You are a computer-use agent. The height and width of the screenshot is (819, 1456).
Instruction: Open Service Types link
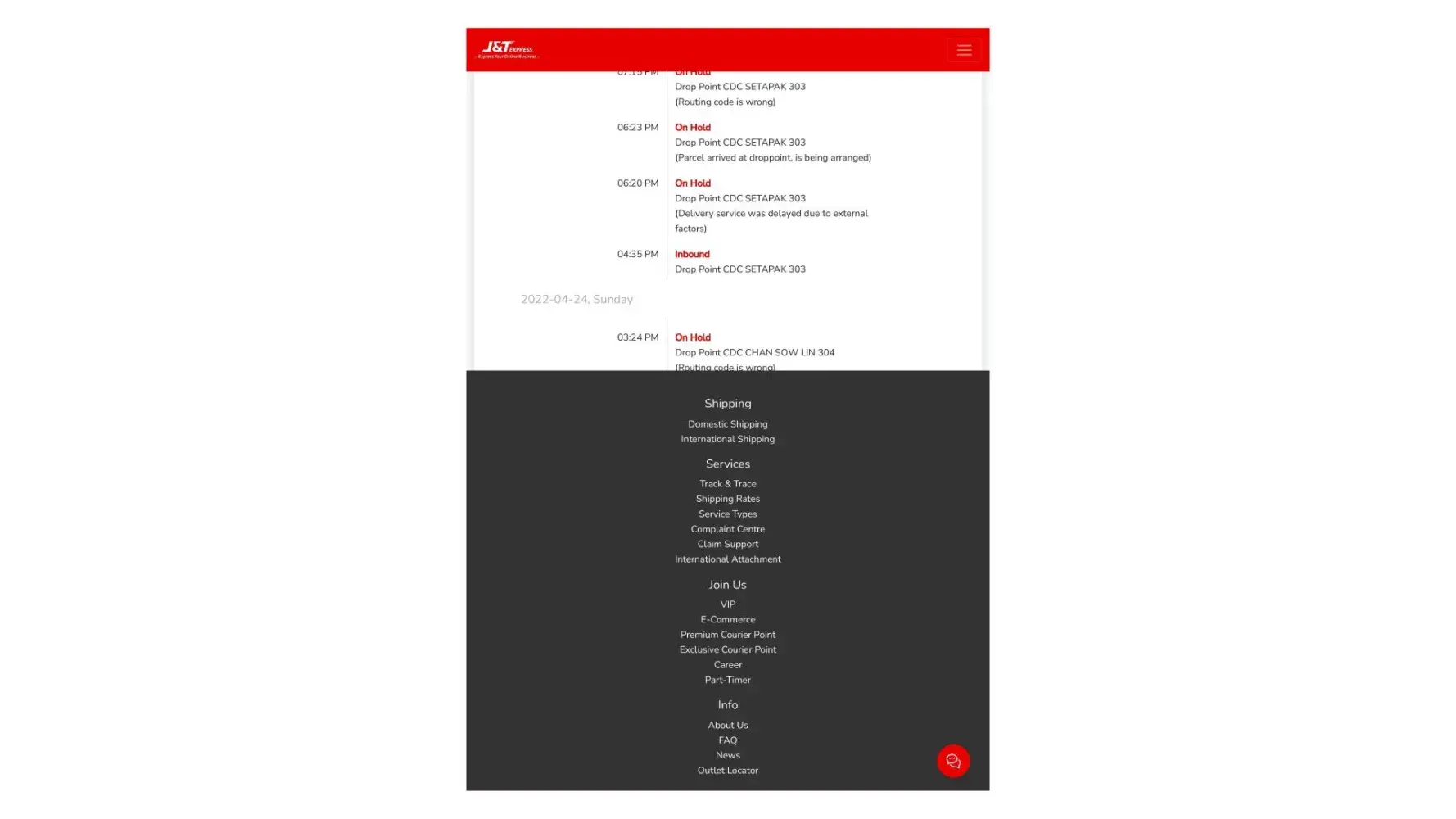pos(727,514)
